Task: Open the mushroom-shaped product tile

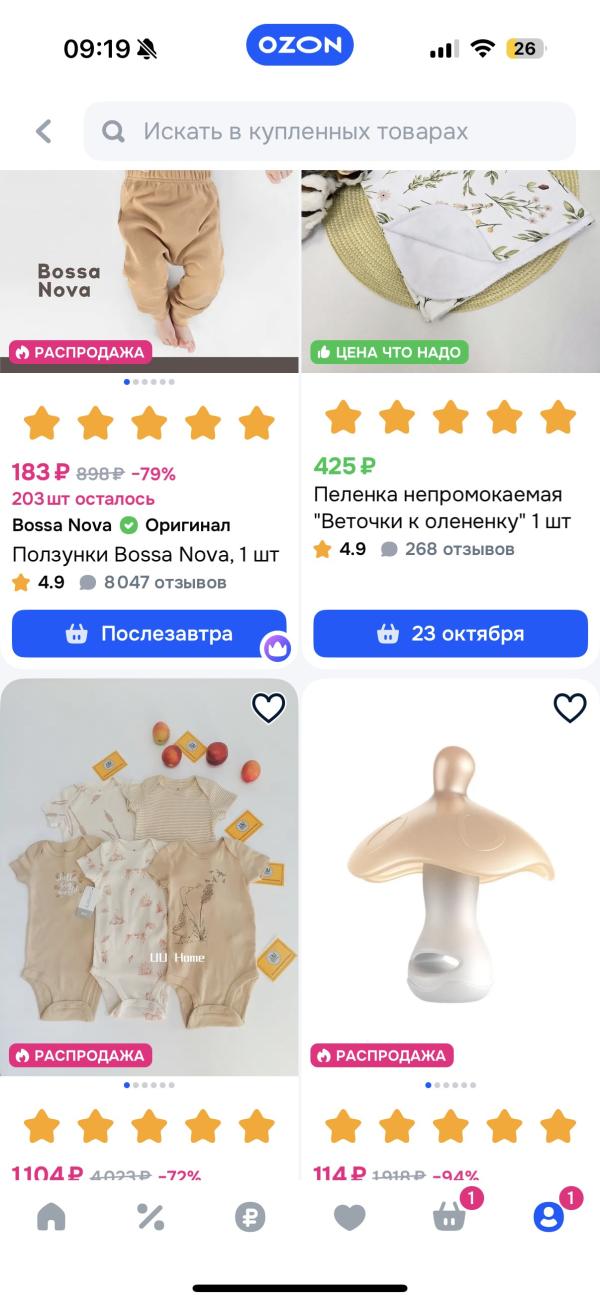Action: point(450,880)
